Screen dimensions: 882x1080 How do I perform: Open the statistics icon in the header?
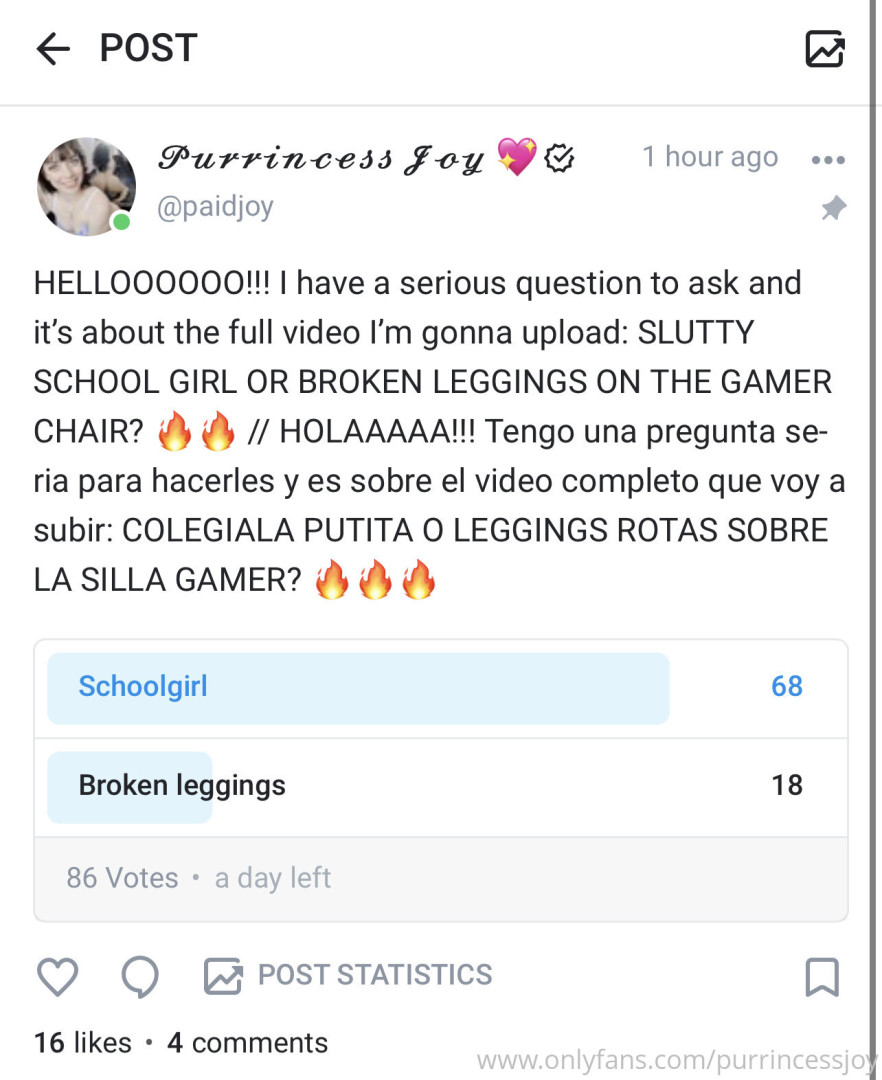825,49
